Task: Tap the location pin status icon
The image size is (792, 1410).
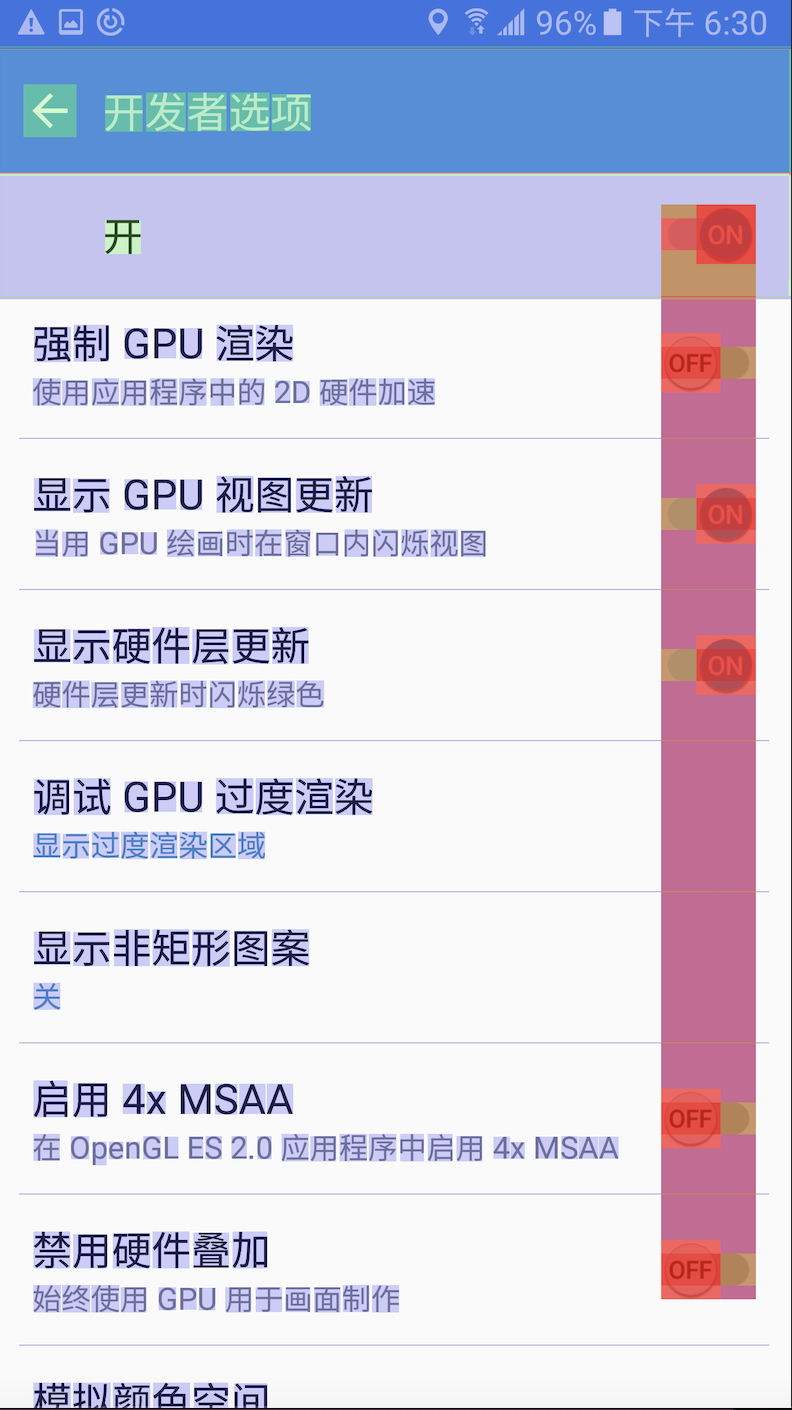Action: coord(440,22)
